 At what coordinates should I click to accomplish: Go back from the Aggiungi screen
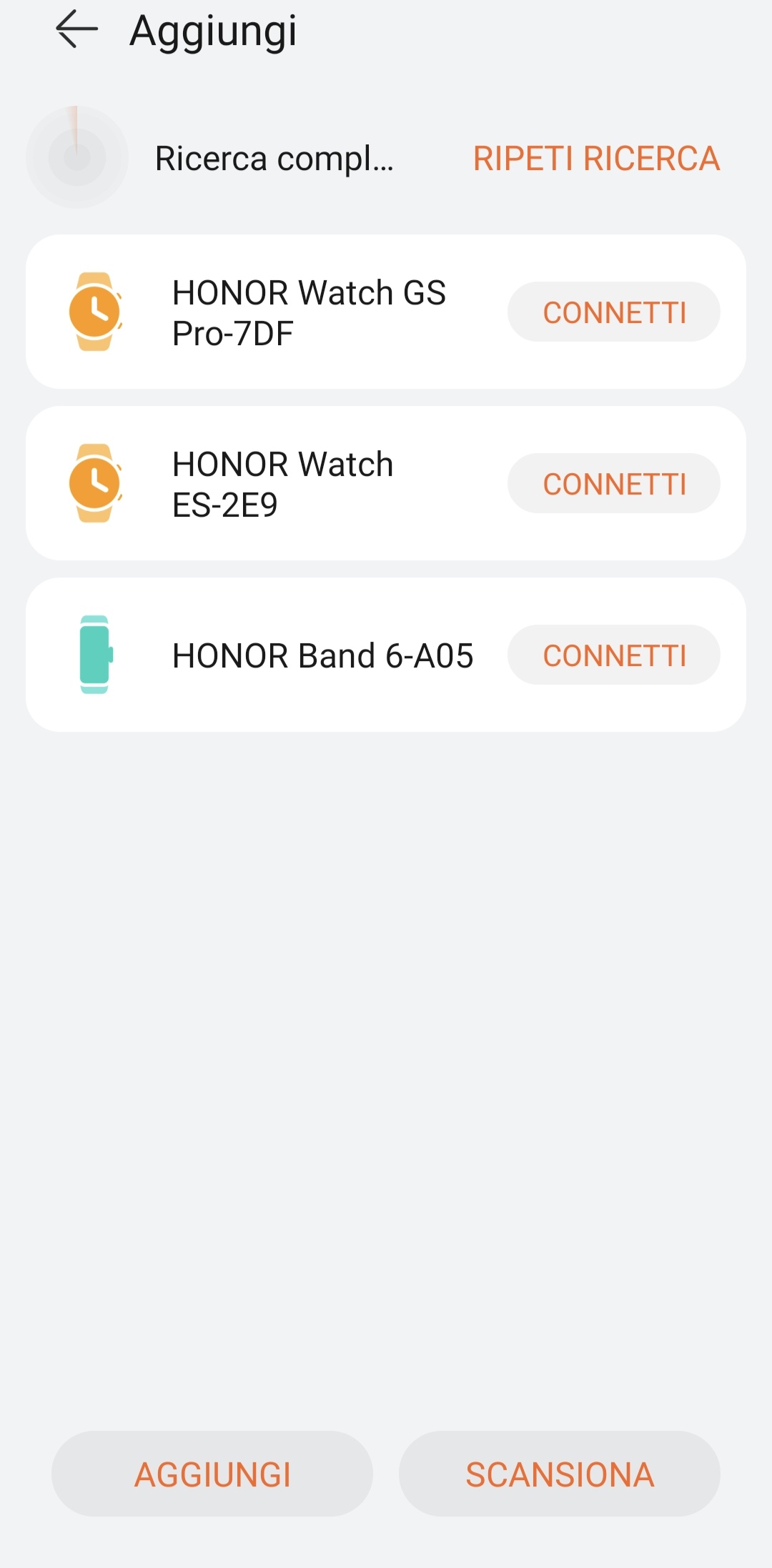coord(76,30)
